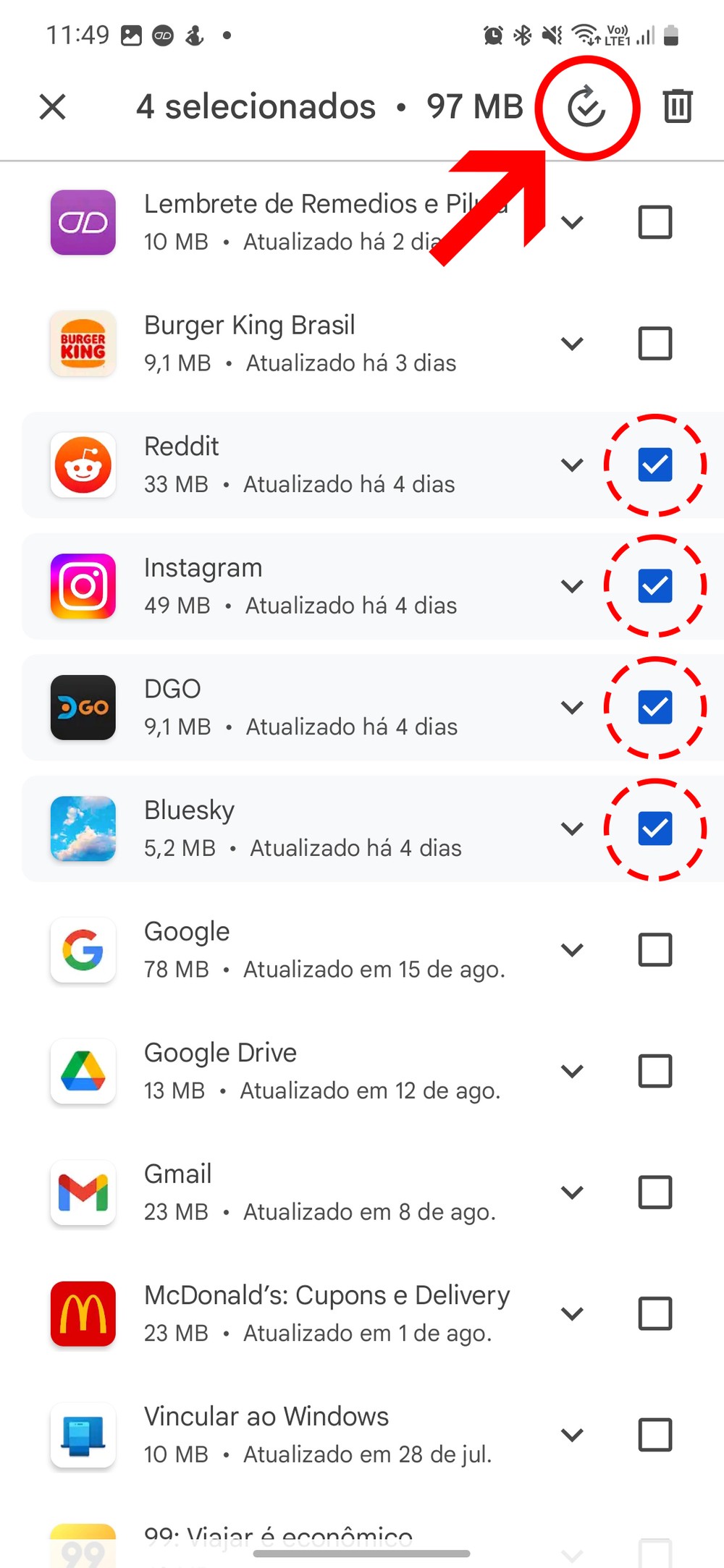Expand details for Reddit

point(572,465)
